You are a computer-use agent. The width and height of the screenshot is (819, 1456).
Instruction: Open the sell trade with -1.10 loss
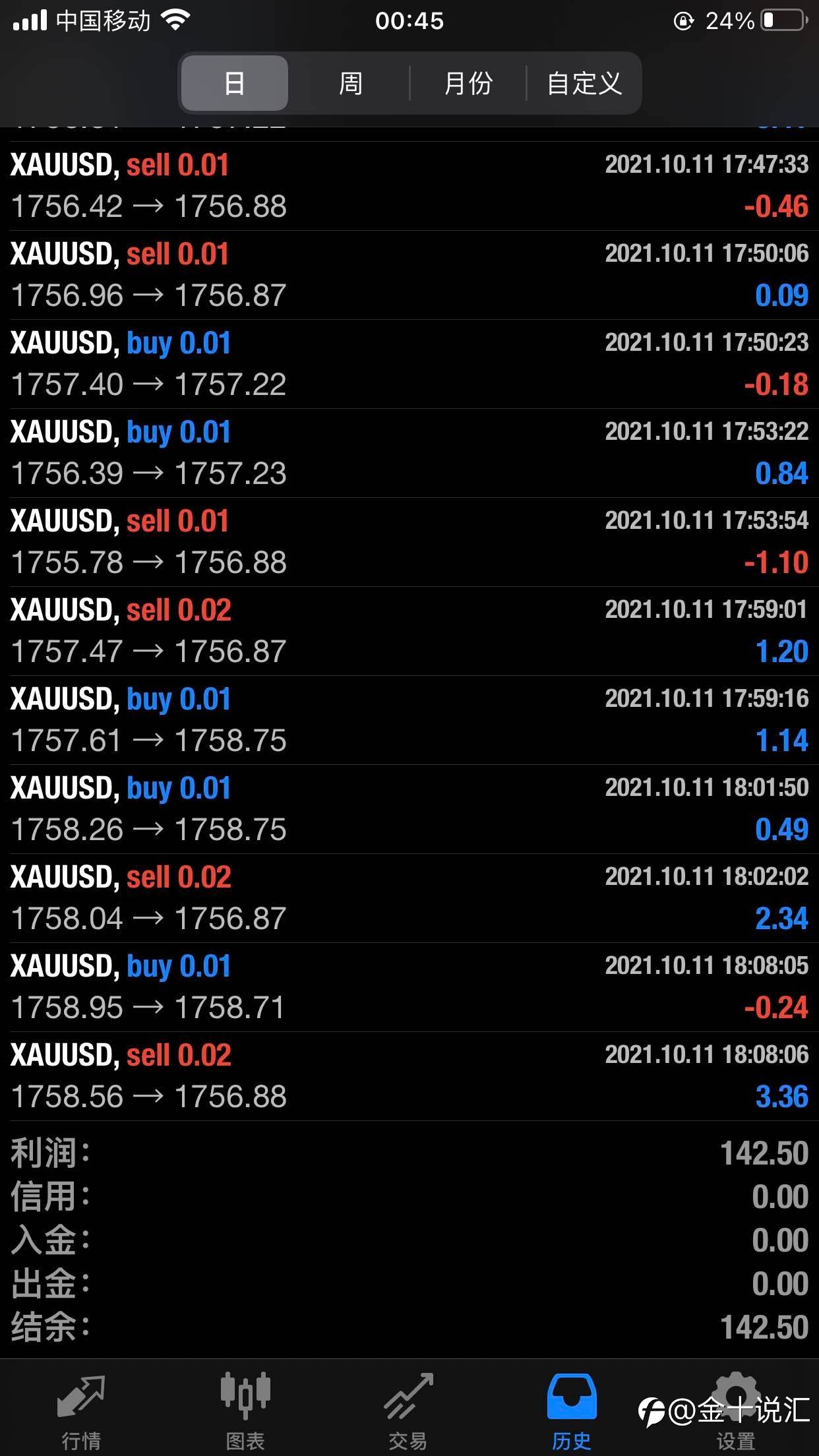(409, 542)
